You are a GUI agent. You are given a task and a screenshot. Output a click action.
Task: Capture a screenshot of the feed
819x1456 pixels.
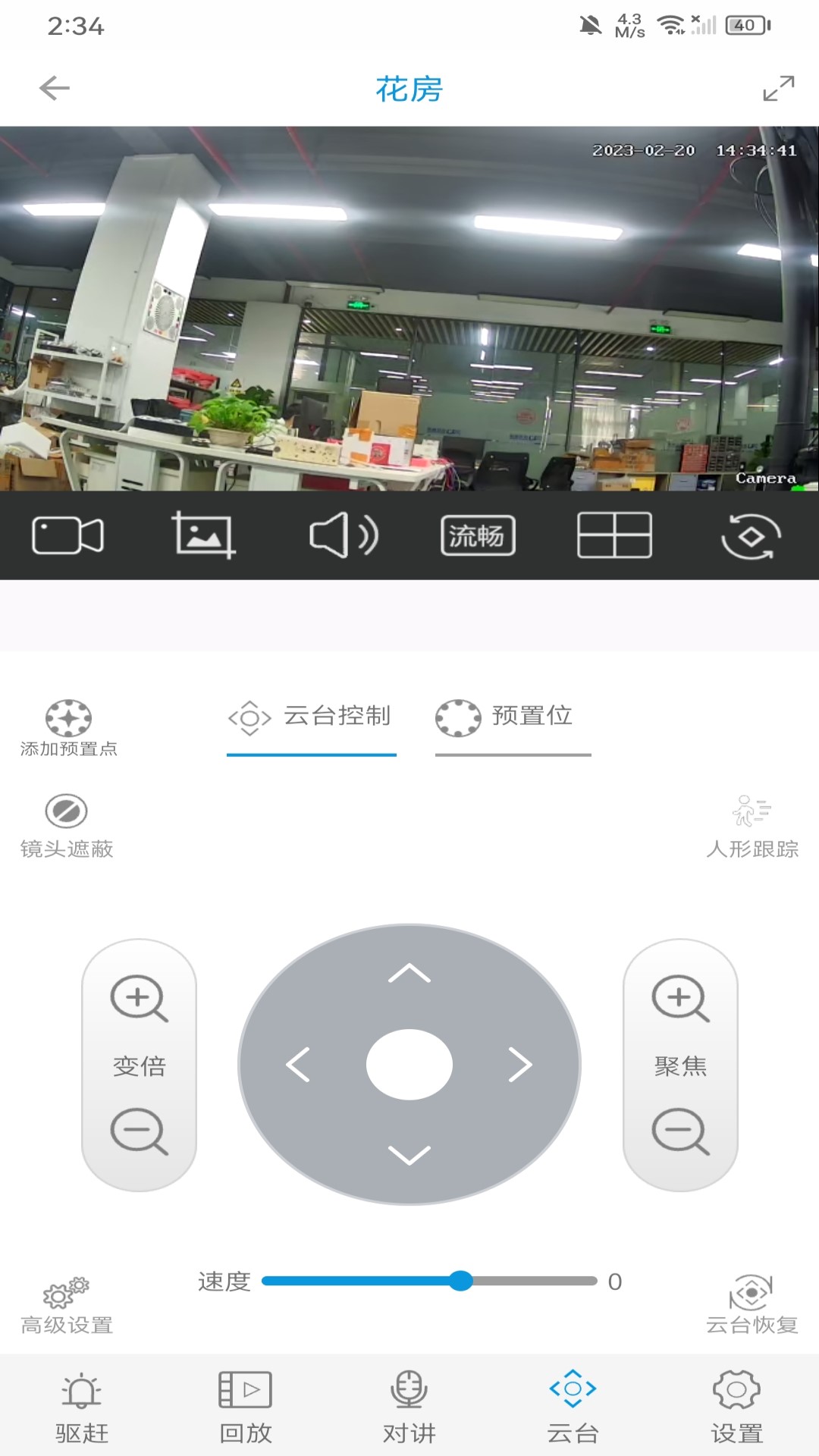[203, 535]
